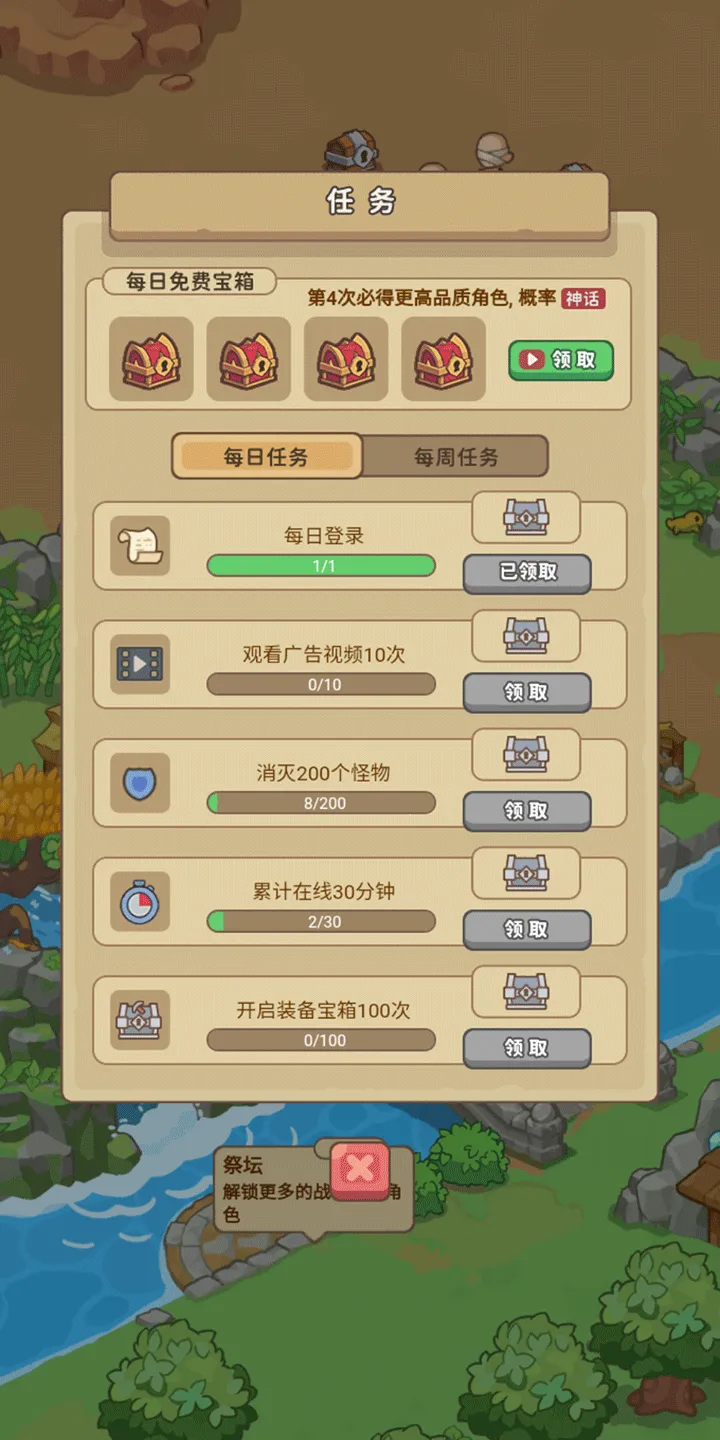Select the 每日任务 tab

[x=266, y=457]
